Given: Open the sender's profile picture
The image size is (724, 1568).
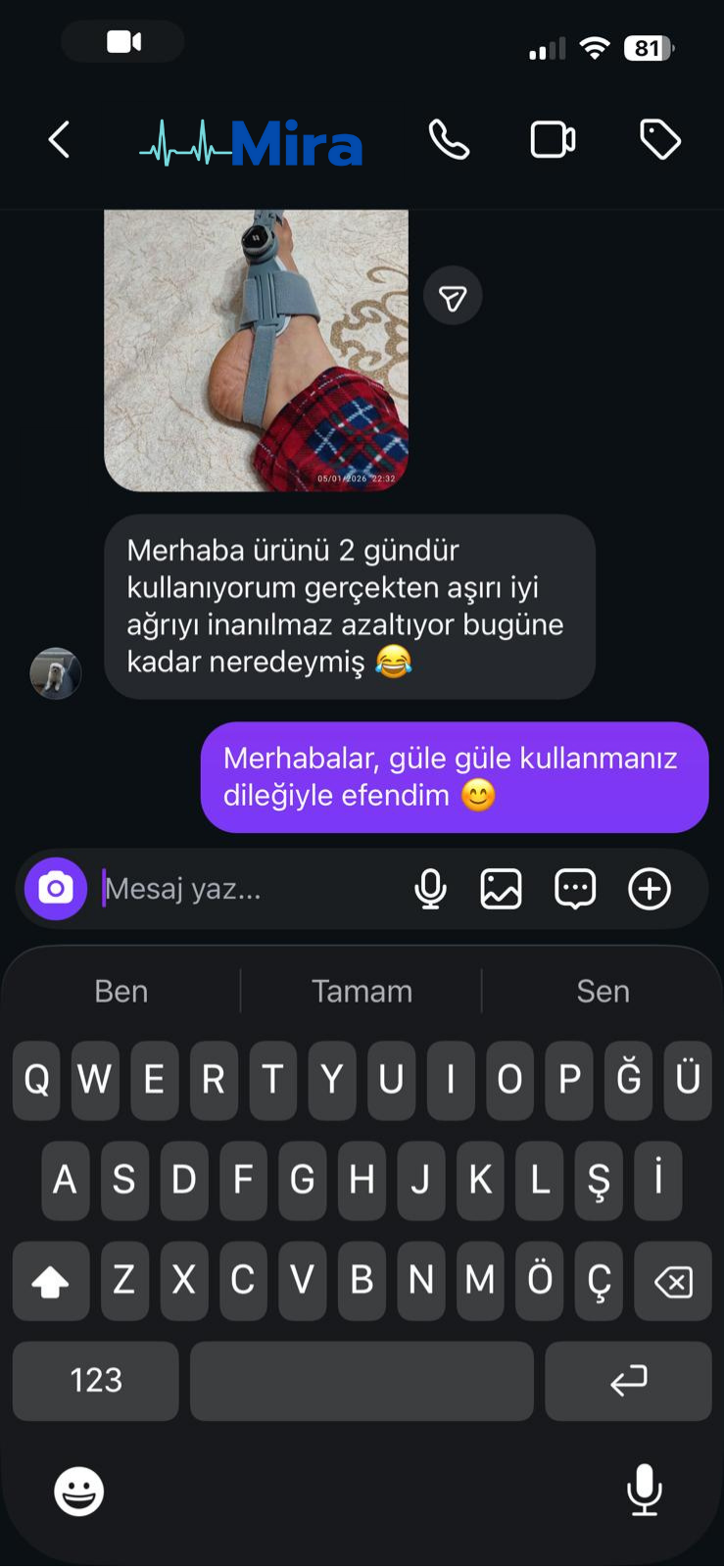Looking at the screenshot, I should click(55, 673).
